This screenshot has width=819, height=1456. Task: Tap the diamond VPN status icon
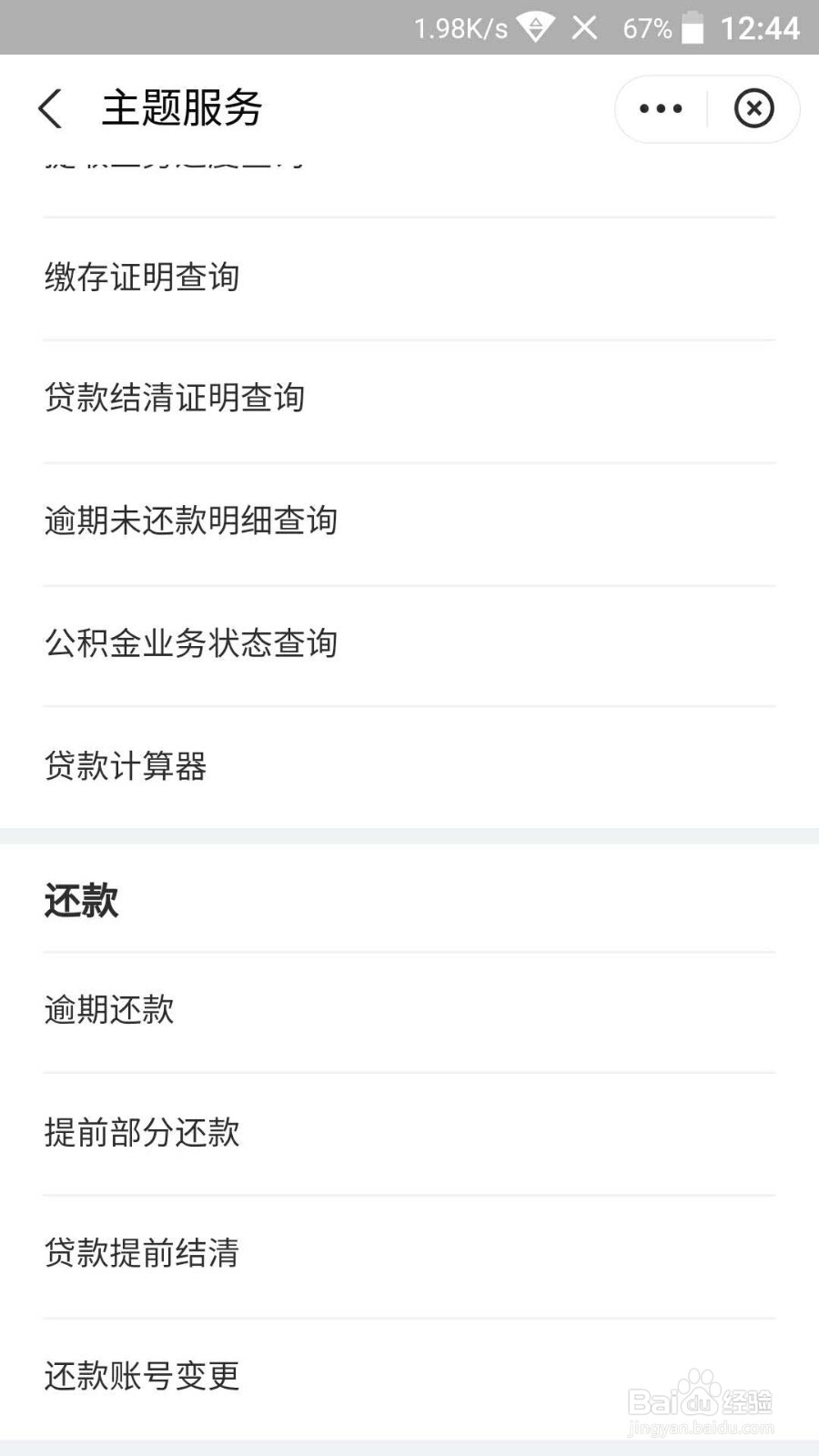535,28
